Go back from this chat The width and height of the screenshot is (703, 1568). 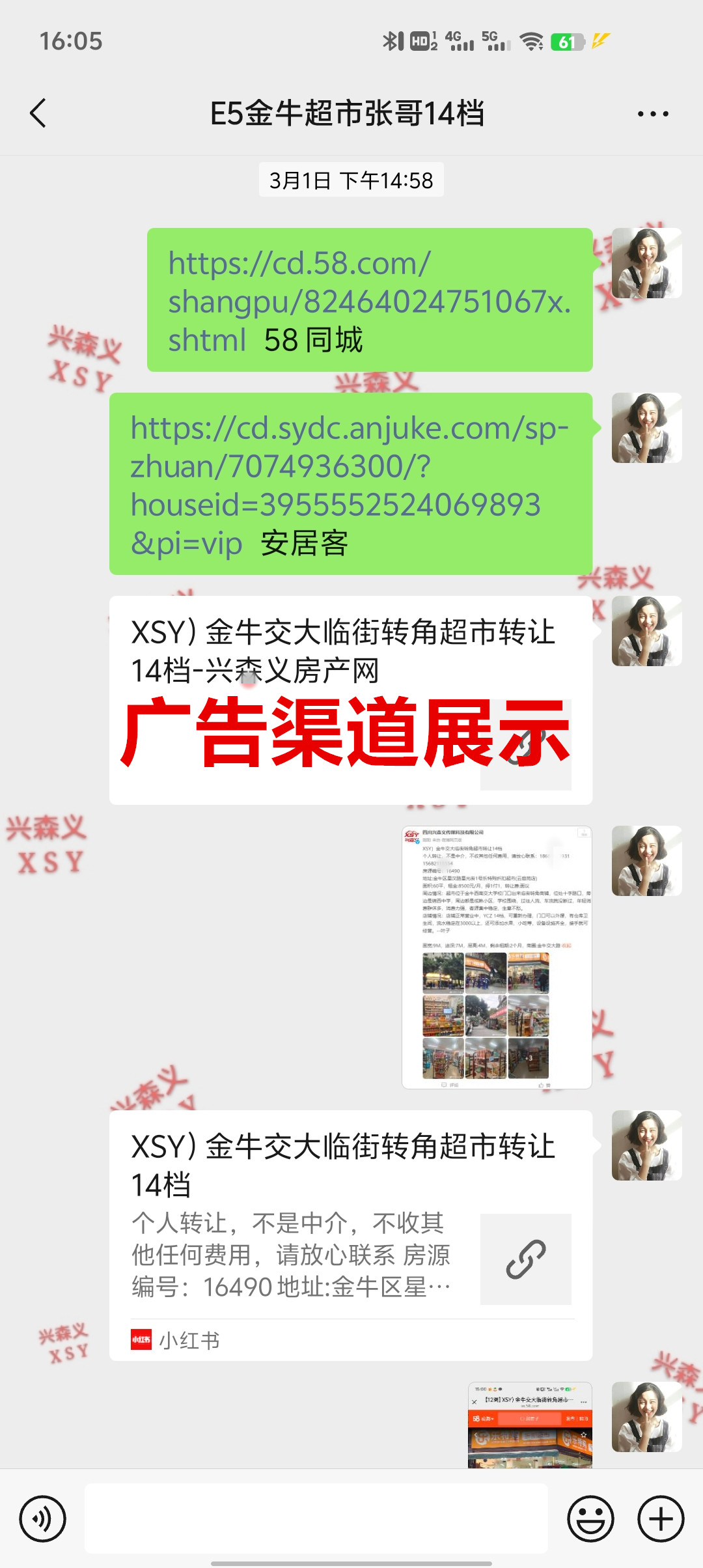pos(38,113)
